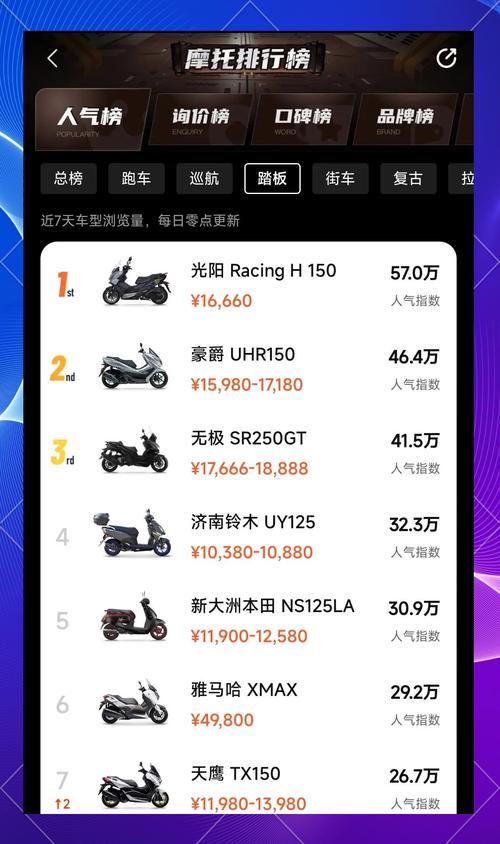The width and height of the screenshot is (500, 844).
Task: Choose the 巡航 category chip
Action: (204, 179)
